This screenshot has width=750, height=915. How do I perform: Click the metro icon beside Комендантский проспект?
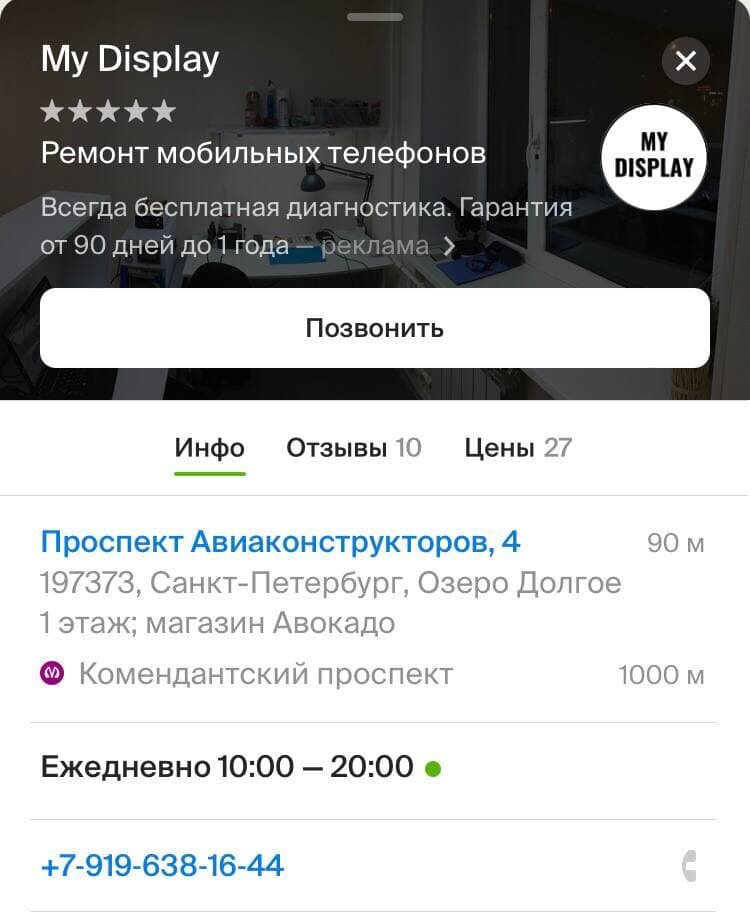[52, 674]
